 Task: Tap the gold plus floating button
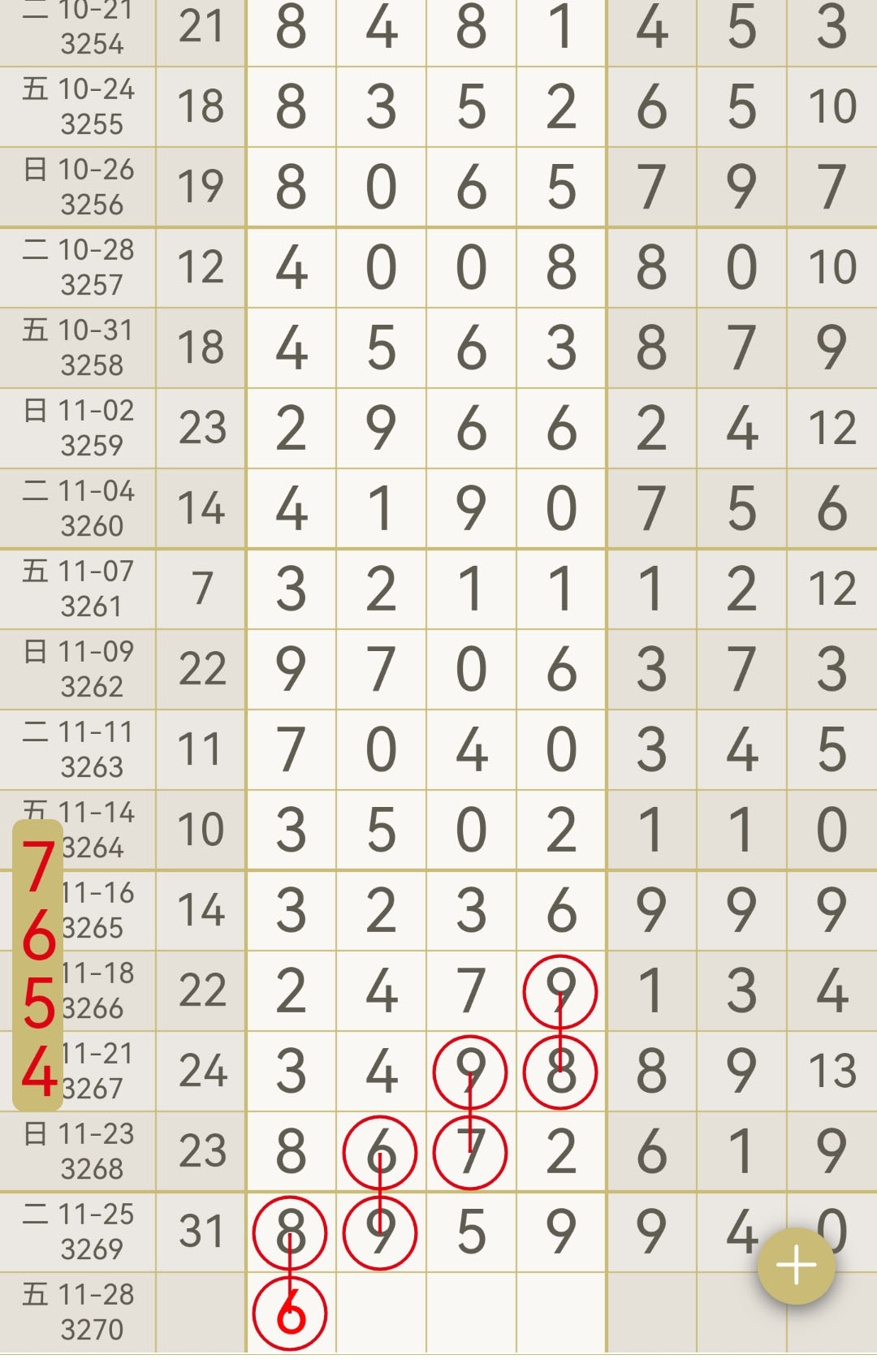coord(796,1265)
